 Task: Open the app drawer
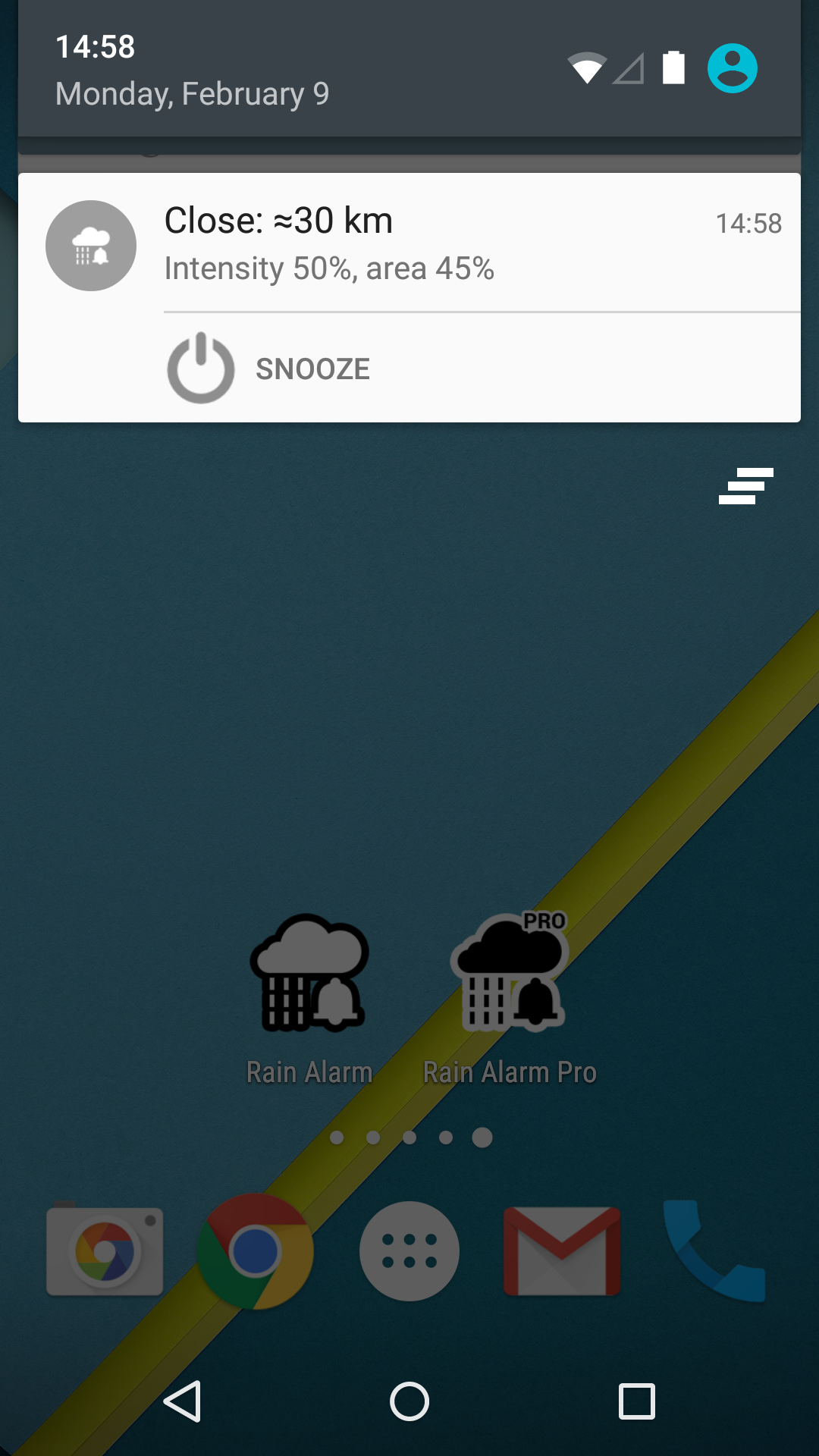(409, 1251)
